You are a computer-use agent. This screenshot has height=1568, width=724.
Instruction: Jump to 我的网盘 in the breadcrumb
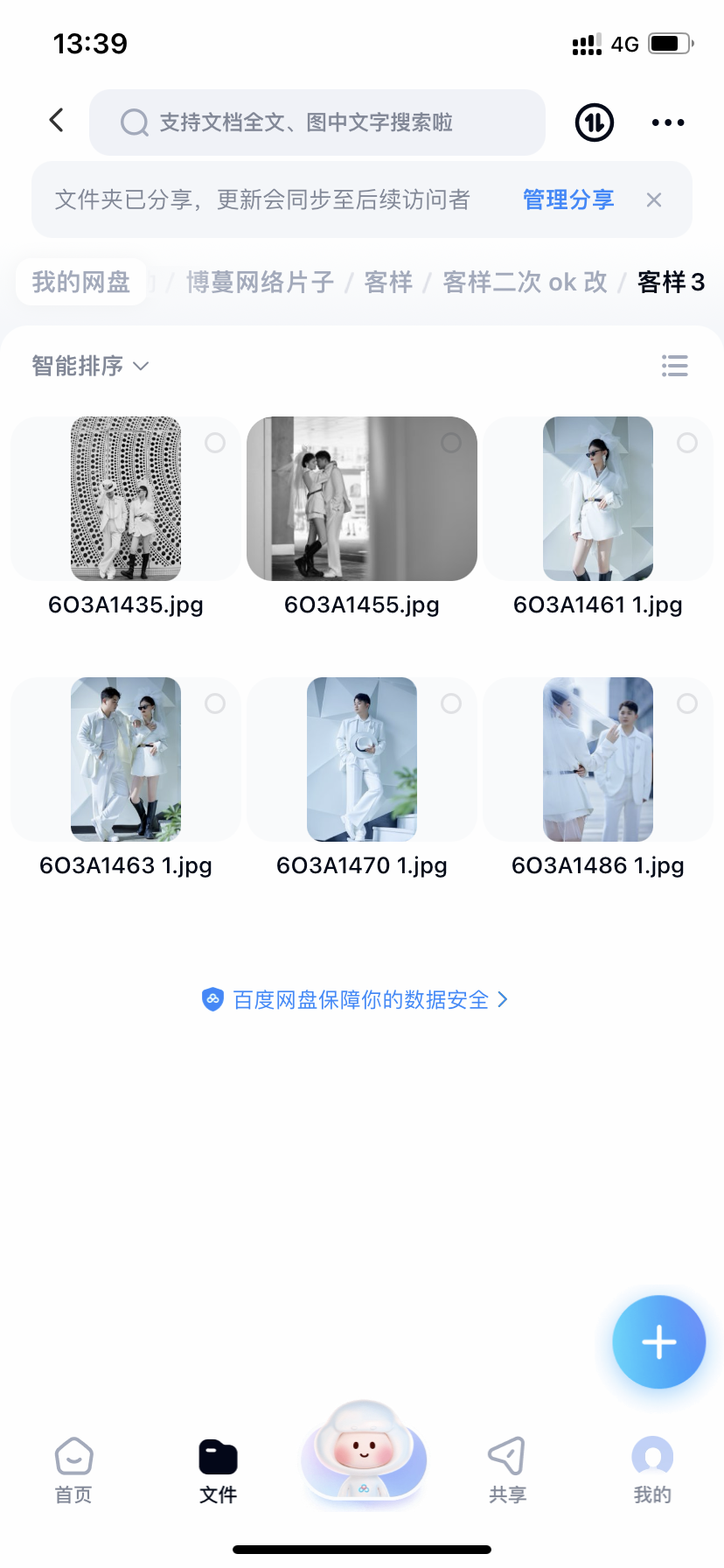click(81, 282)
